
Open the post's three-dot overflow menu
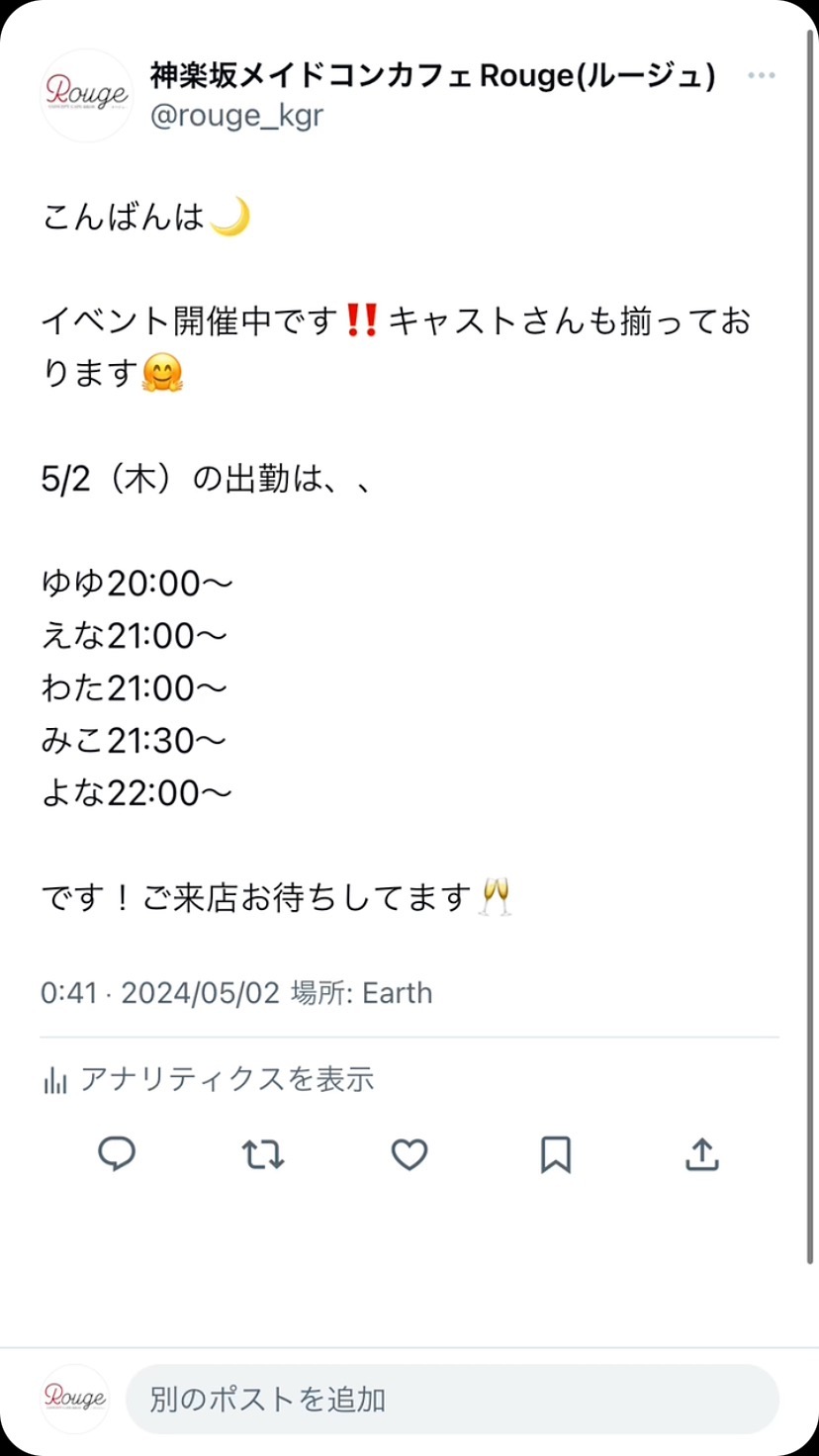(761, 76)
